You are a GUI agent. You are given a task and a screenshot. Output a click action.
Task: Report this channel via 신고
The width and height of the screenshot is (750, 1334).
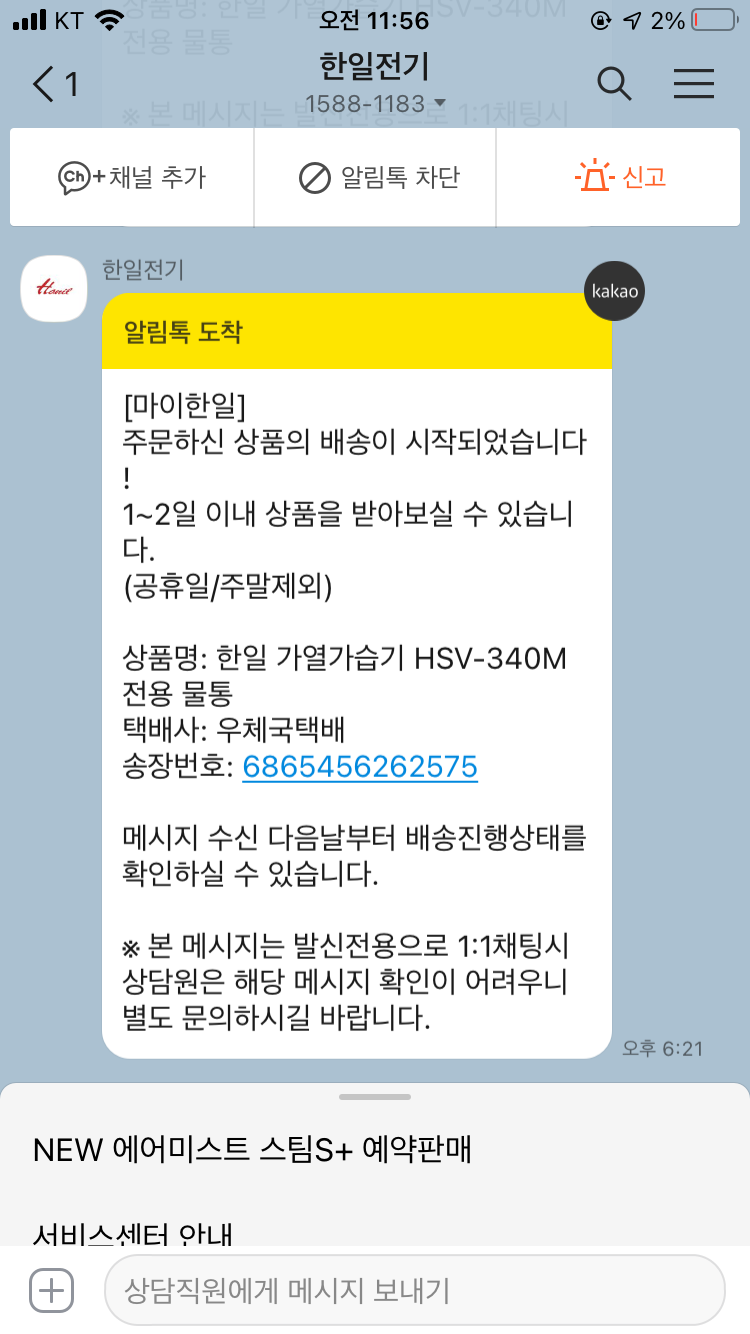pyautogui.click(x=620, y=177)
